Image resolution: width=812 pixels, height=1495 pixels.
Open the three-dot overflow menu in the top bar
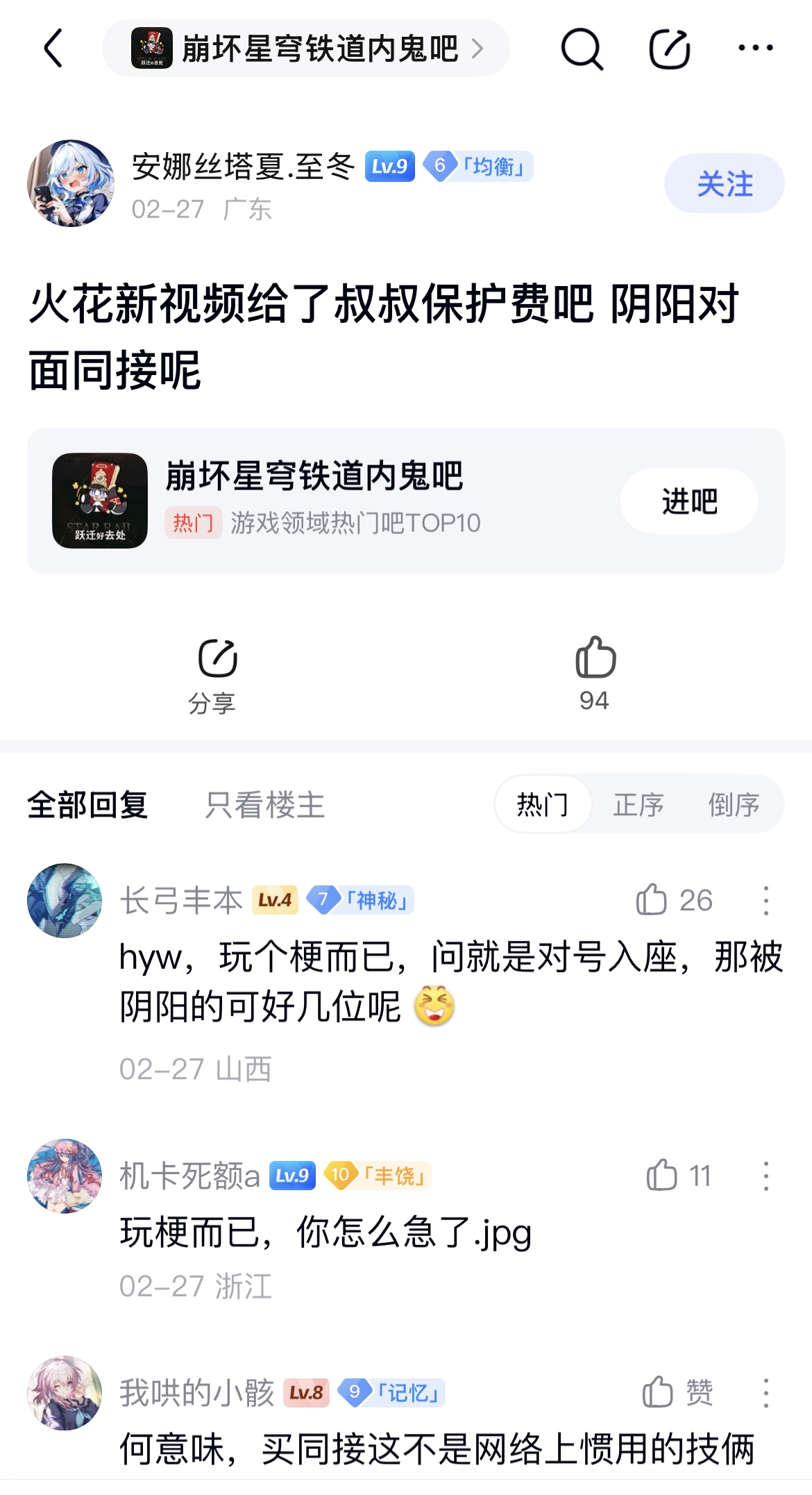pos(755,48)
